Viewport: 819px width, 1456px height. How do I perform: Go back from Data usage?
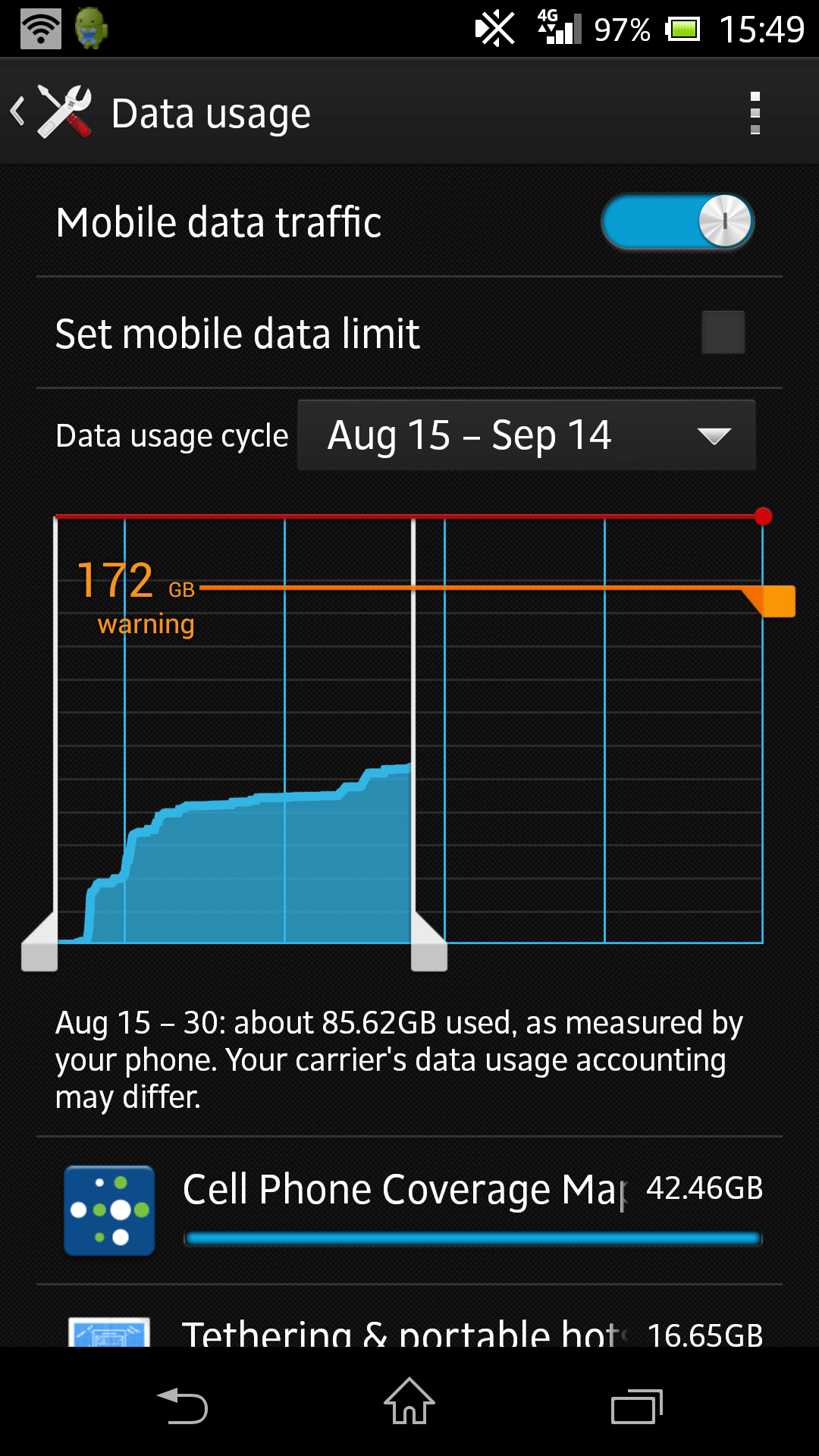click(49, 113)
